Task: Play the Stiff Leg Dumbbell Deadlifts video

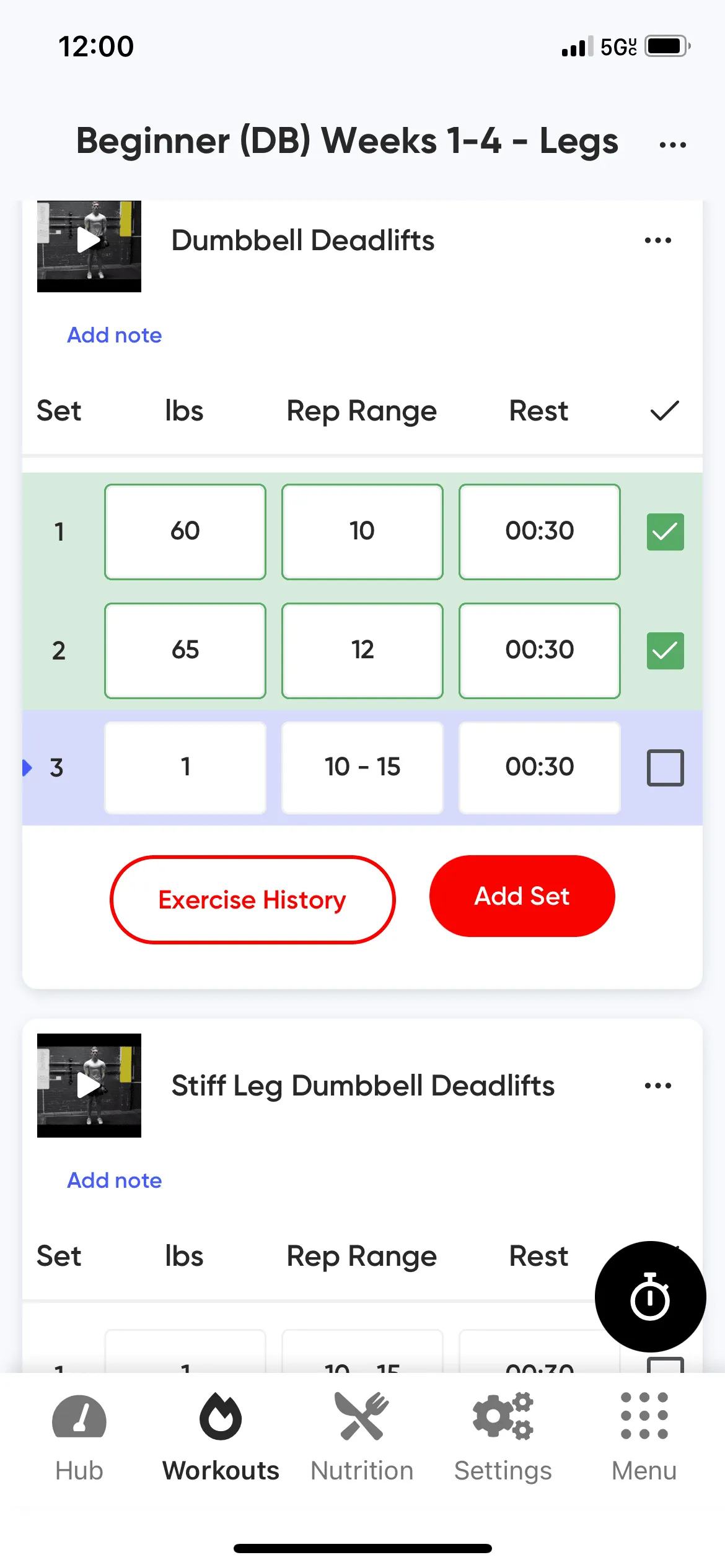Action: click(x=89, y=1086)
